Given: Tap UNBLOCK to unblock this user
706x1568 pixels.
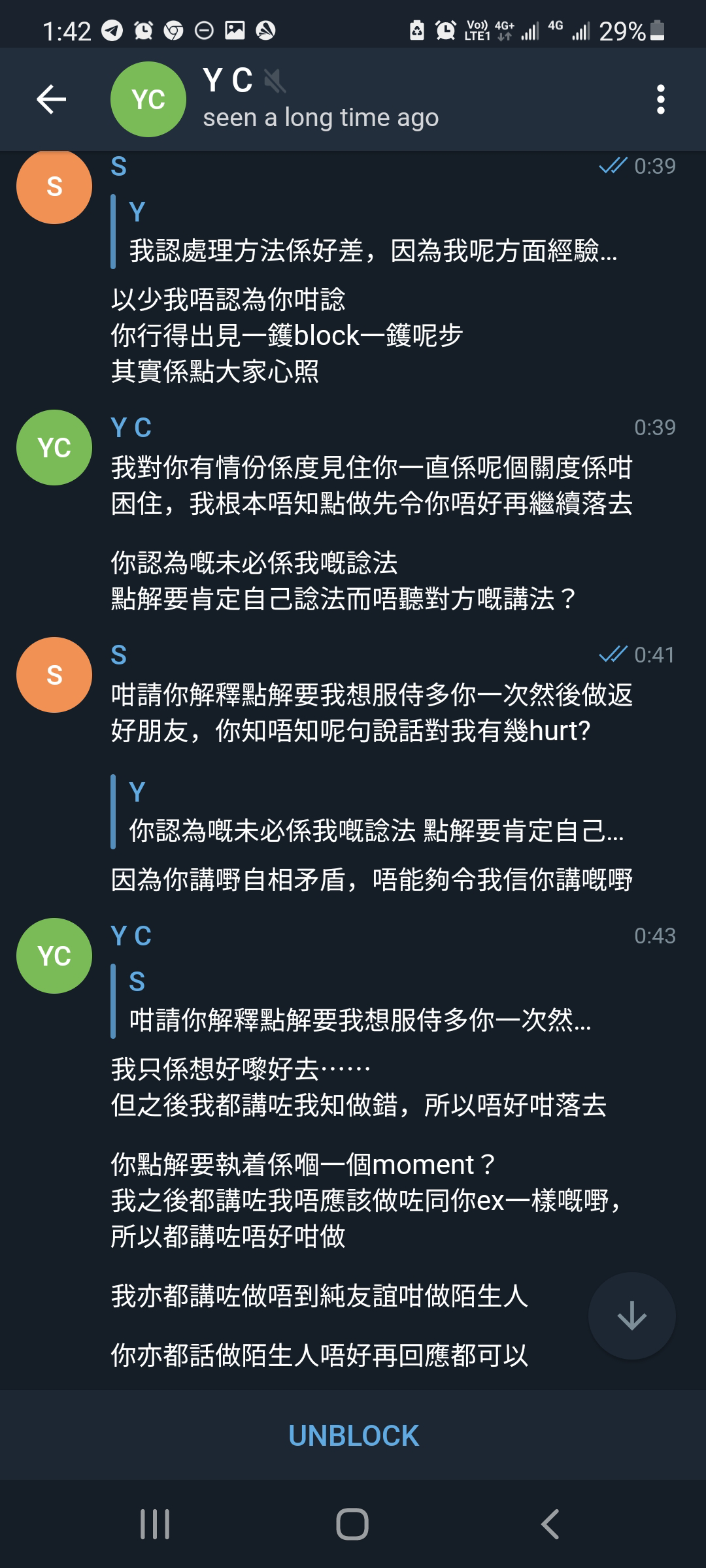Looking at the screenshot, I should pos(353,1435).
